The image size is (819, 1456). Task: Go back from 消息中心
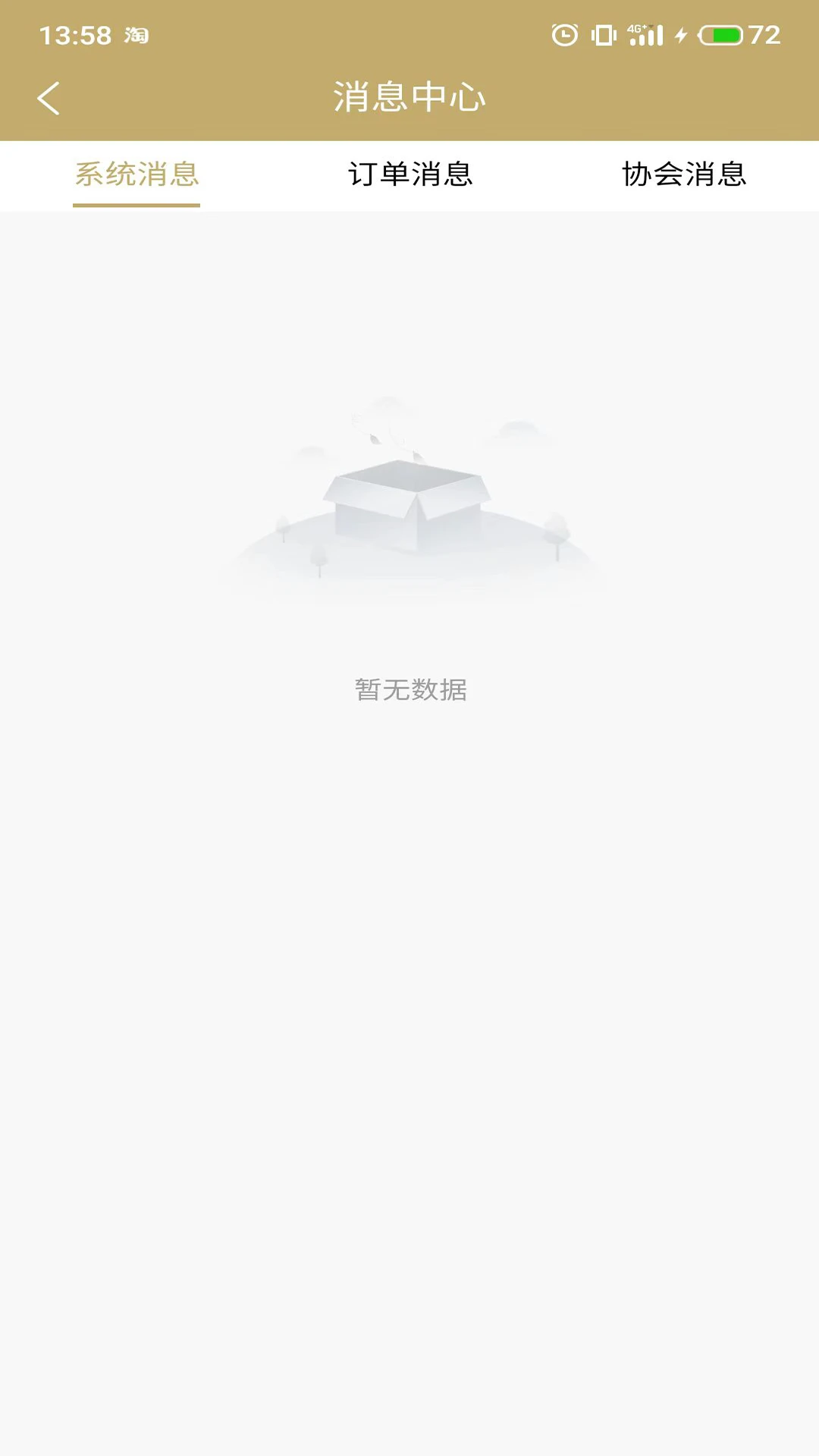tap(49, 99)
